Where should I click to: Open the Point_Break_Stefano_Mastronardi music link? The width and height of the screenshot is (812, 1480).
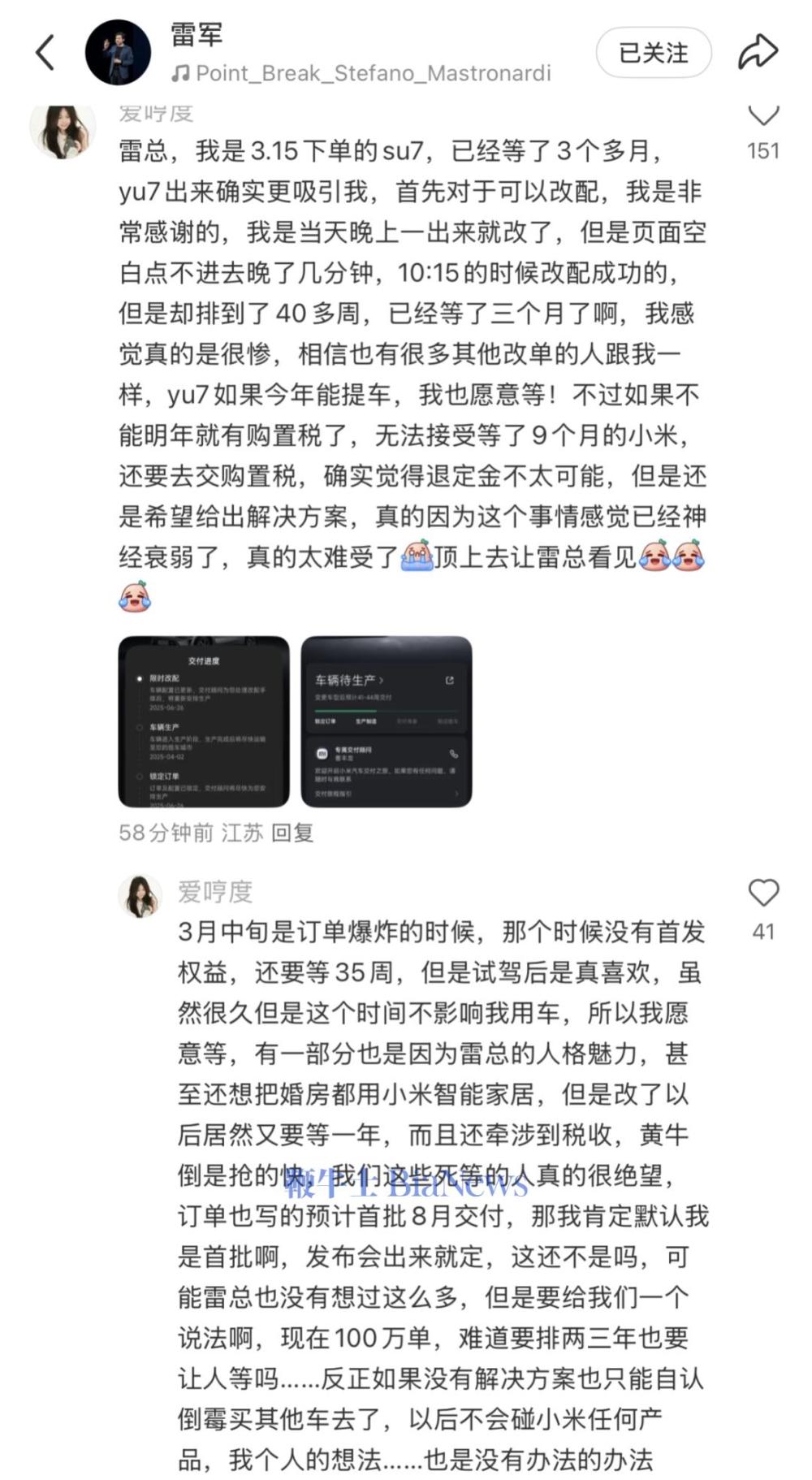tap(362, 74)
